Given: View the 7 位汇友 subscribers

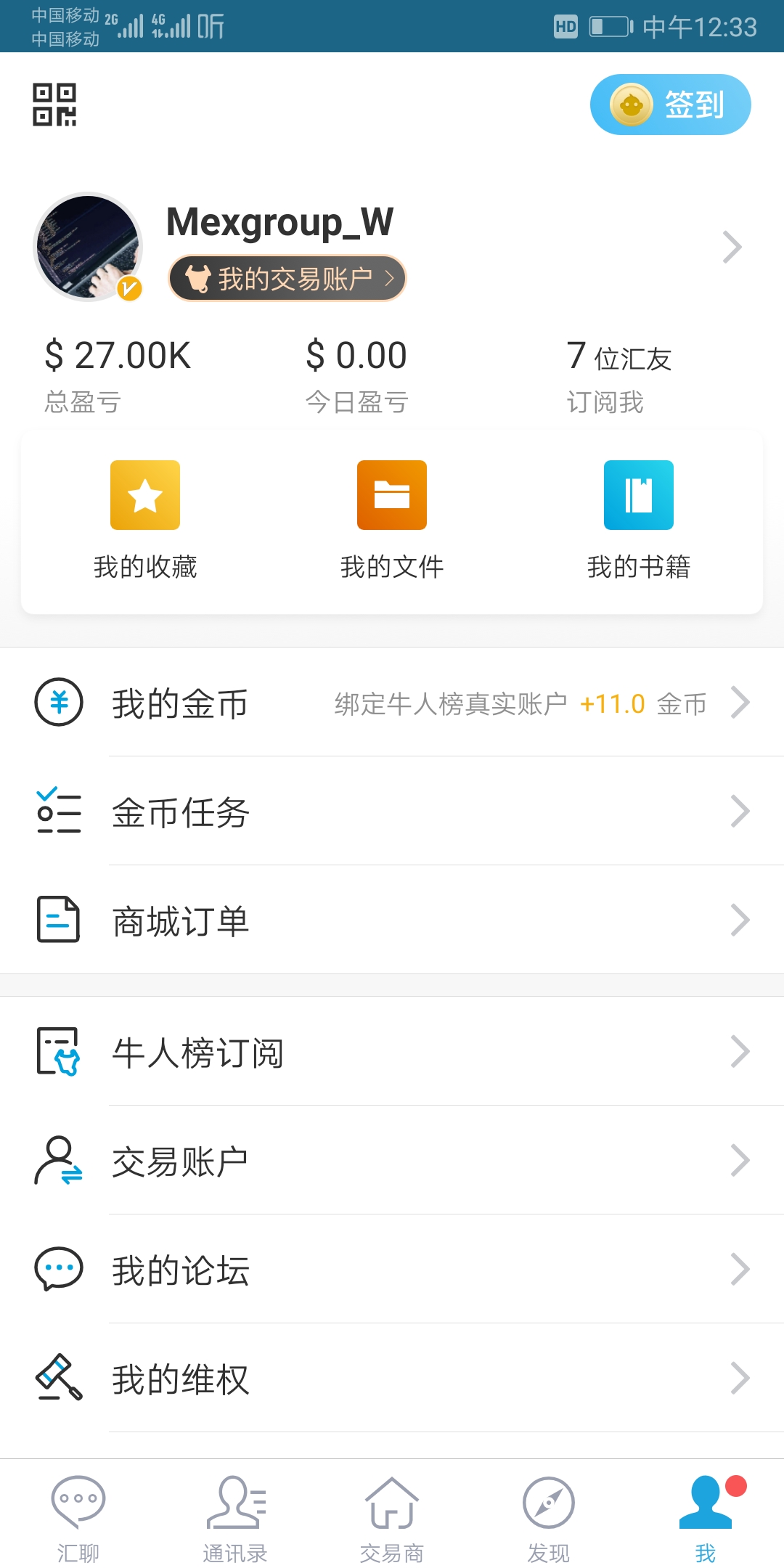Looking at the screenshot, I should point(619,376).
